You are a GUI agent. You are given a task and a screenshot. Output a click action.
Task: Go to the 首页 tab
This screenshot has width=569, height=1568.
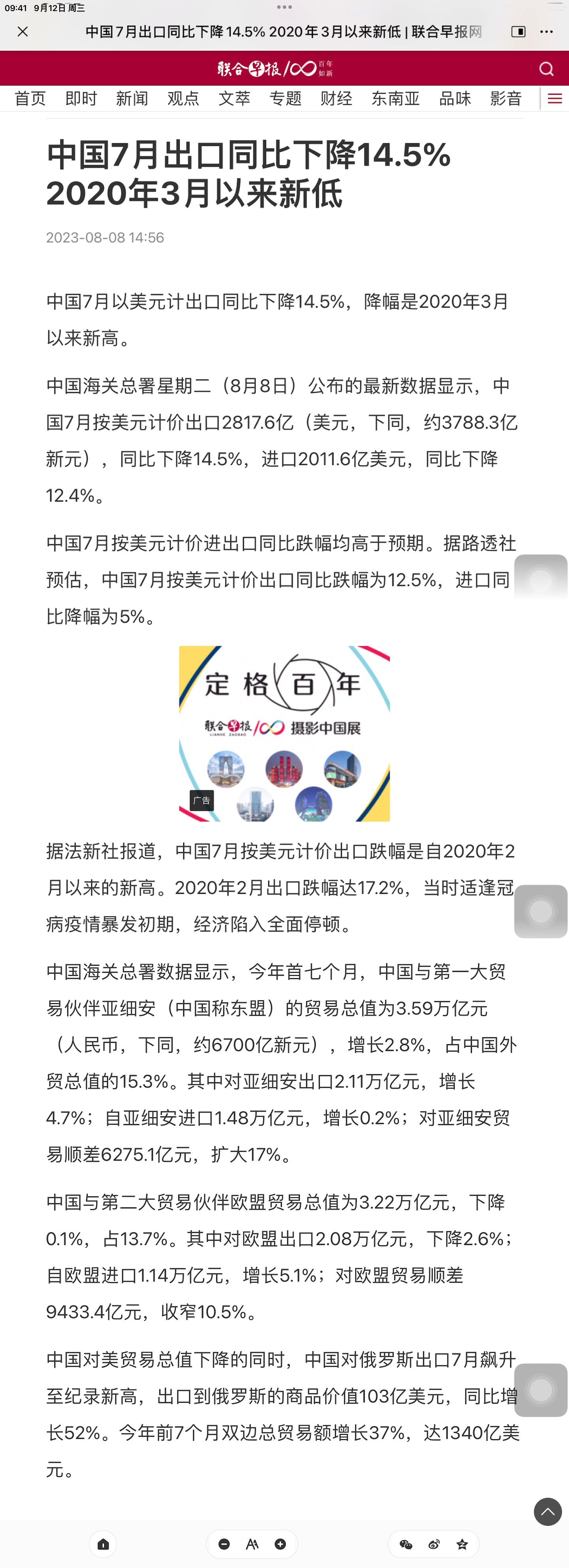(x=30, y=98)
